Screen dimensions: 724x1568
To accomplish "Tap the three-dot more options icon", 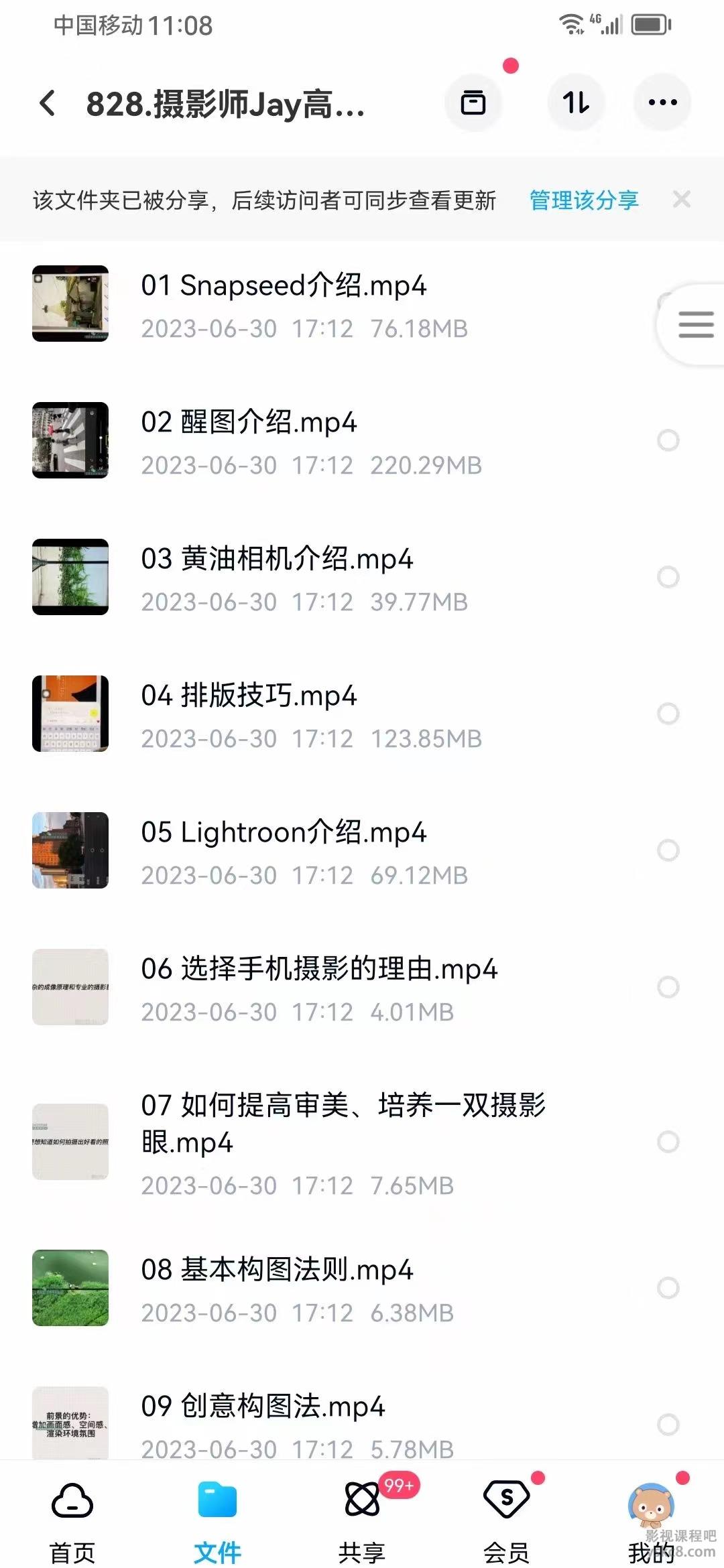I will coord(662,102).
